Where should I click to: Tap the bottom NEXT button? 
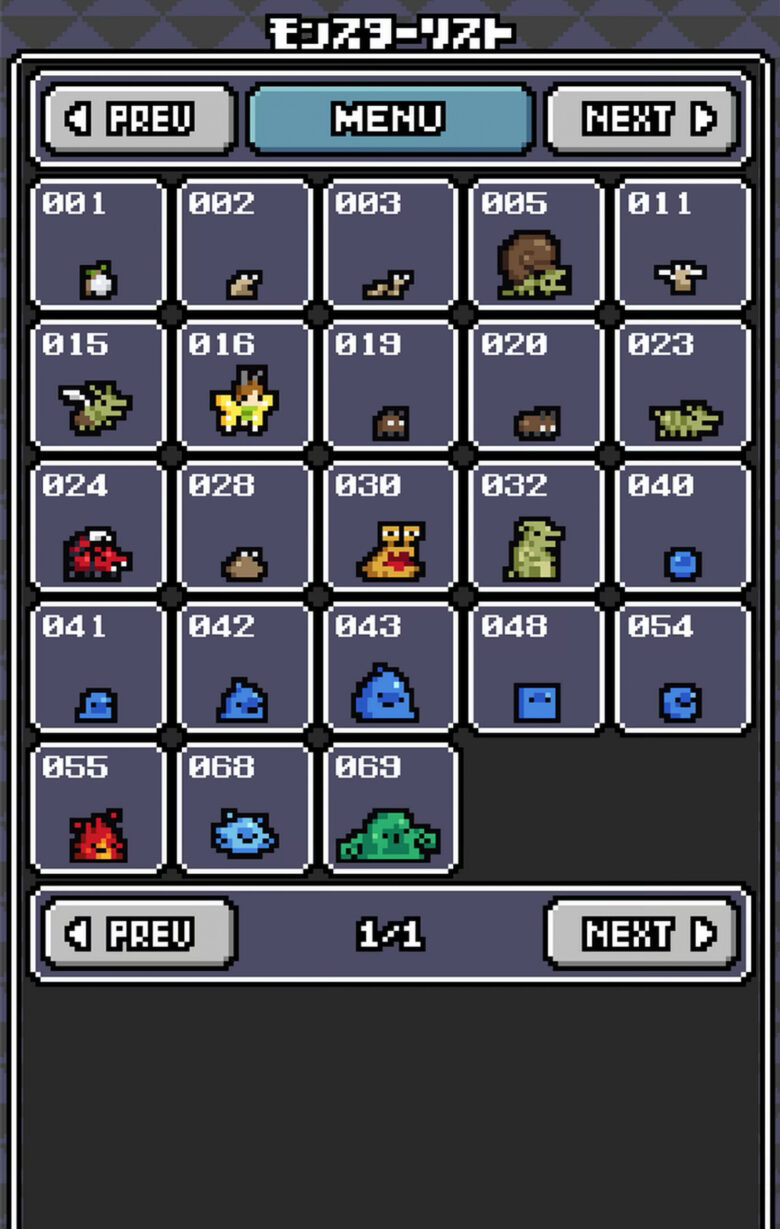[x=642, y=934]
